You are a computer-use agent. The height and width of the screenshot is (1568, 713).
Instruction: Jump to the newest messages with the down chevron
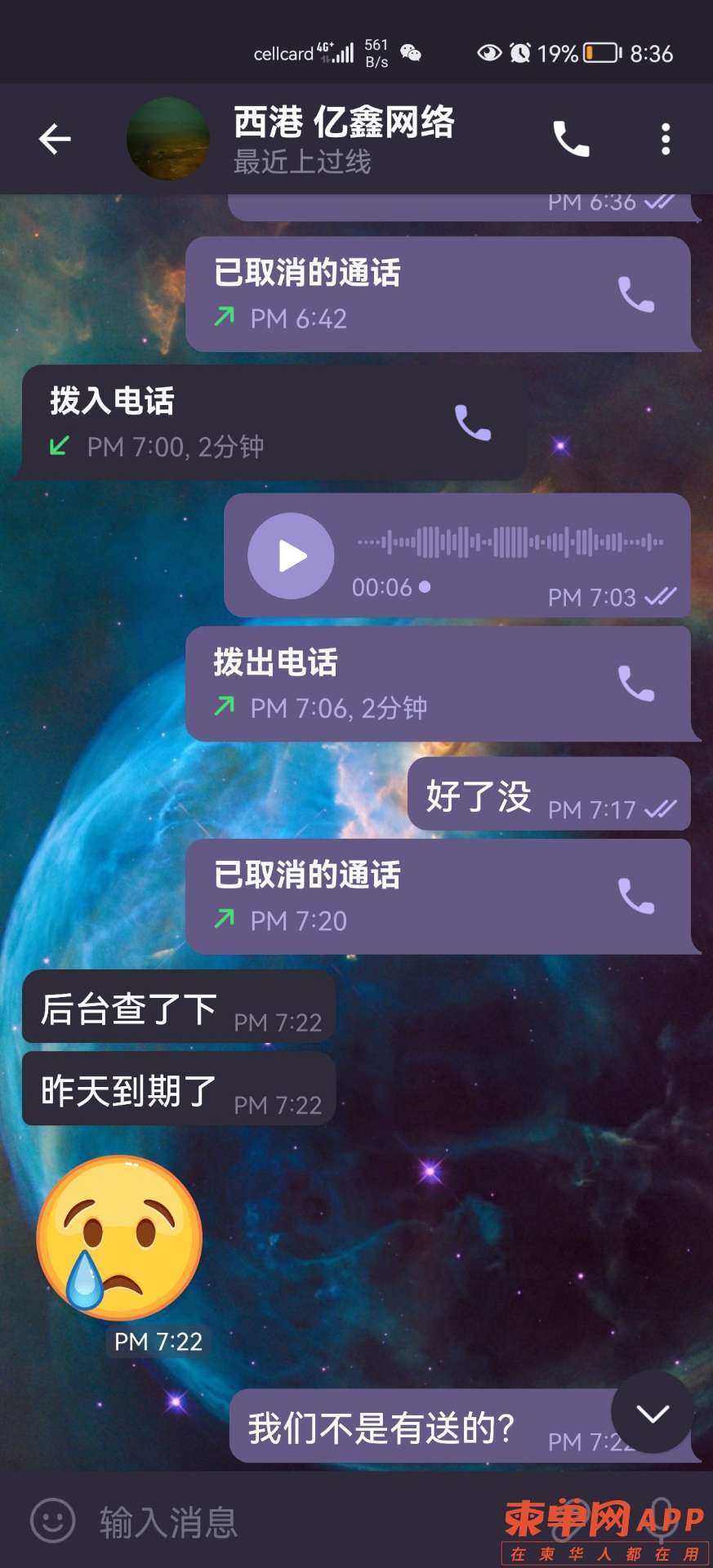(x=653, y=1414)
